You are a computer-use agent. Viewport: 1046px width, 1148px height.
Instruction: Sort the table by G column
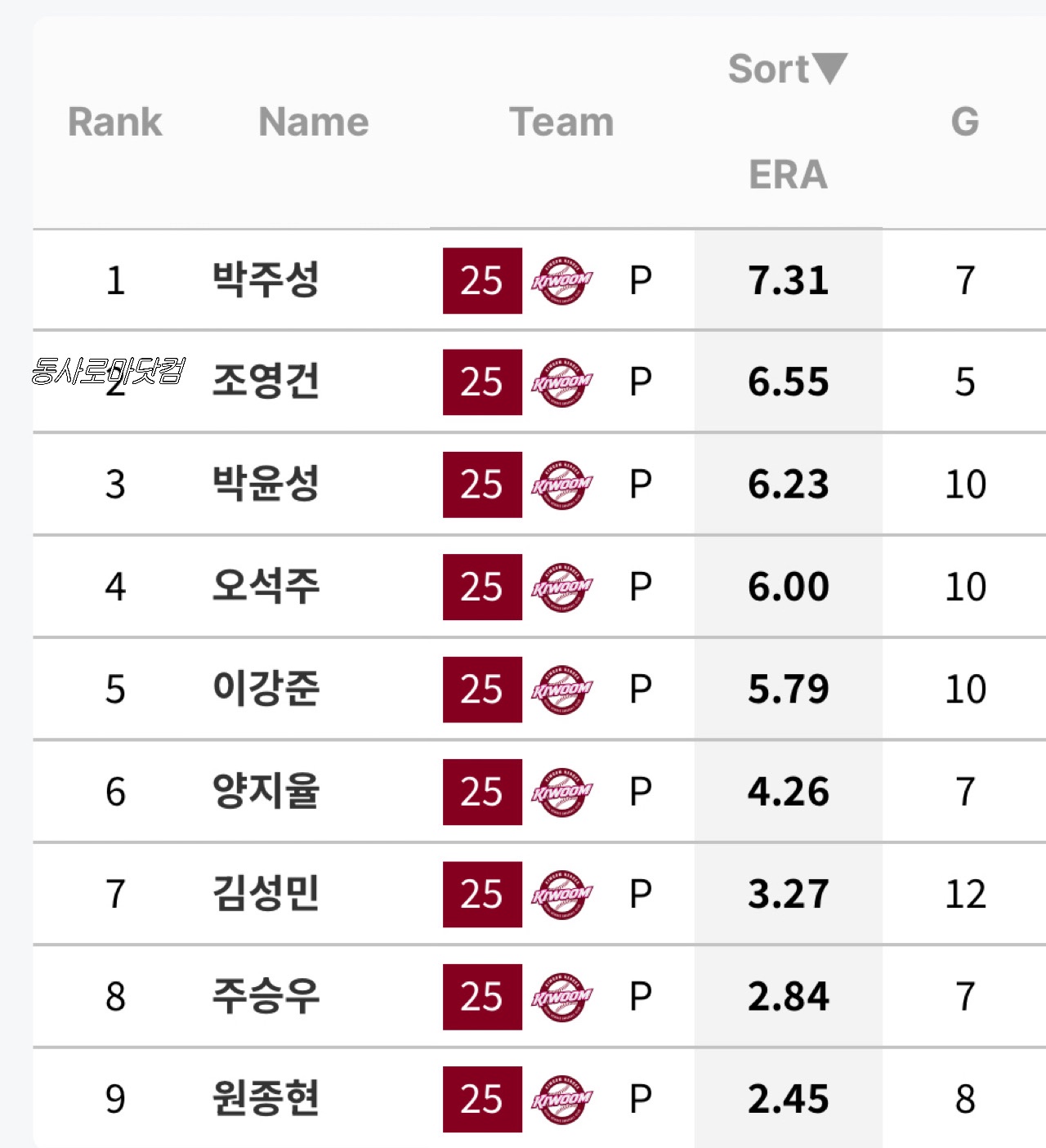tap(964, 122)
